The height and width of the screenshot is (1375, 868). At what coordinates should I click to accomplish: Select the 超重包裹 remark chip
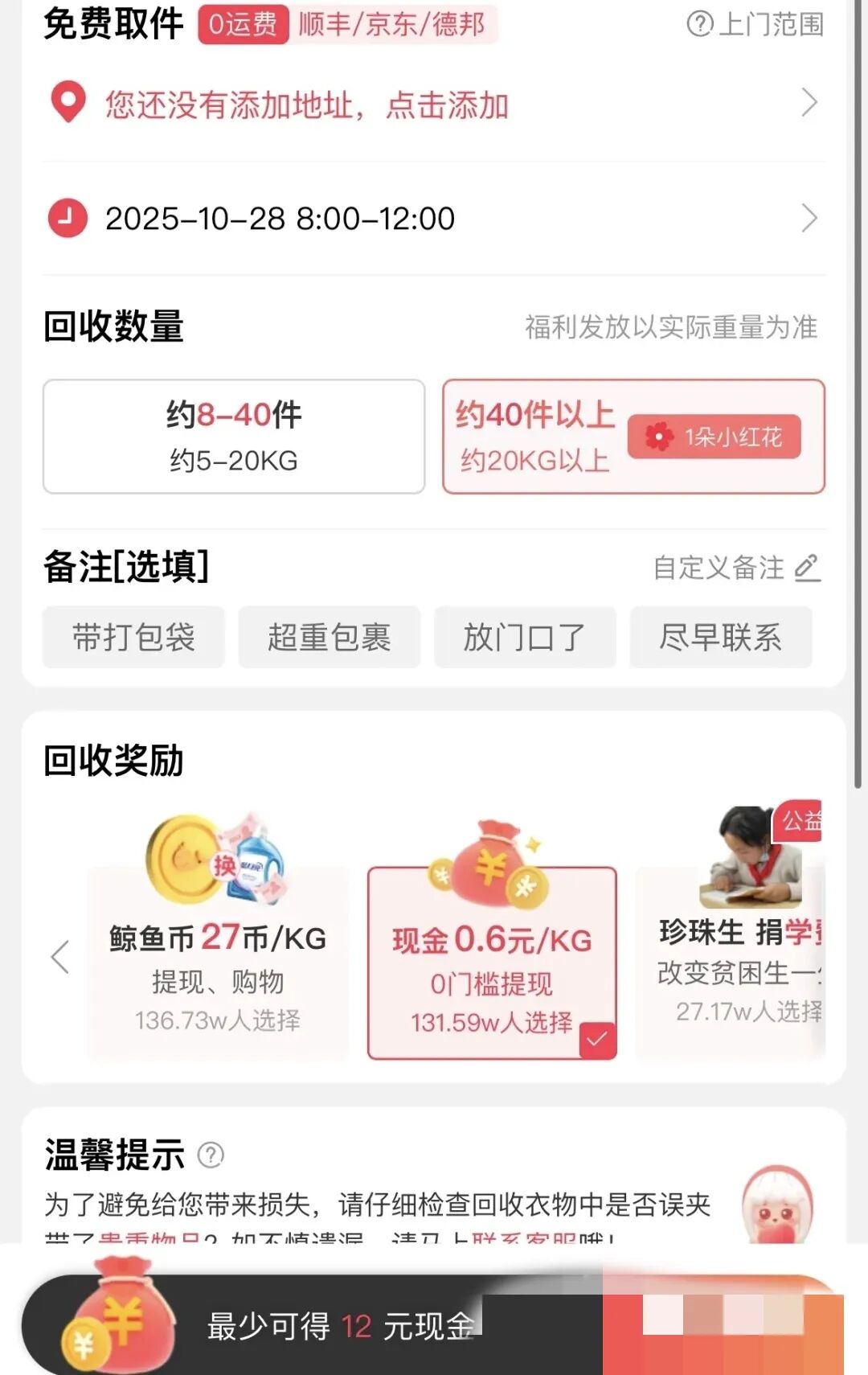tap(330, 638)
